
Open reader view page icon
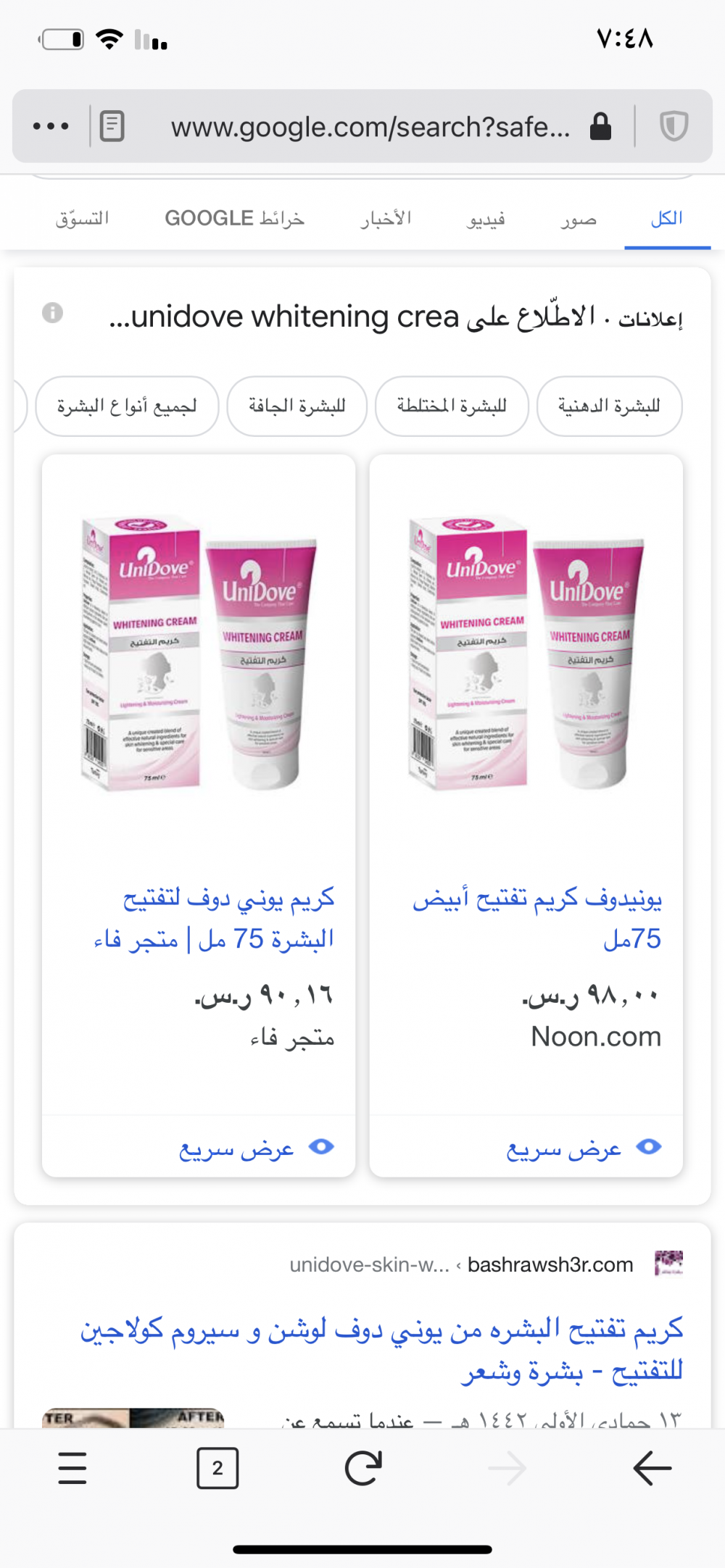(x=112, y=126)
